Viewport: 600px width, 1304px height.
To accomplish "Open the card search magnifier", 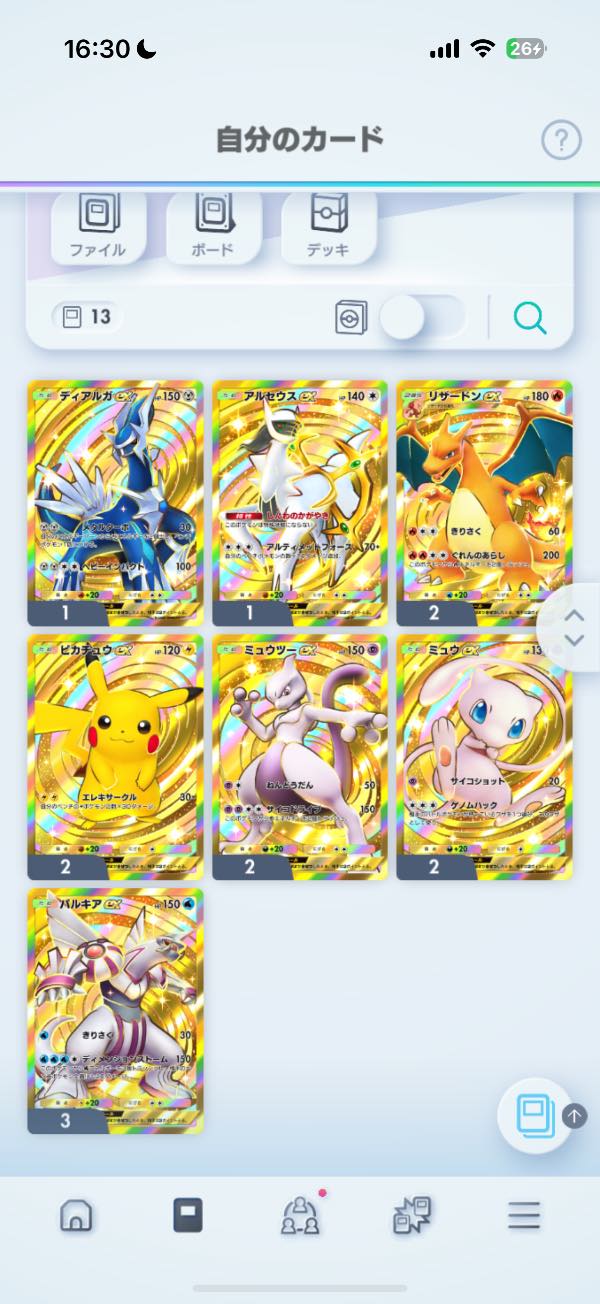I will (x=530, y=318).
